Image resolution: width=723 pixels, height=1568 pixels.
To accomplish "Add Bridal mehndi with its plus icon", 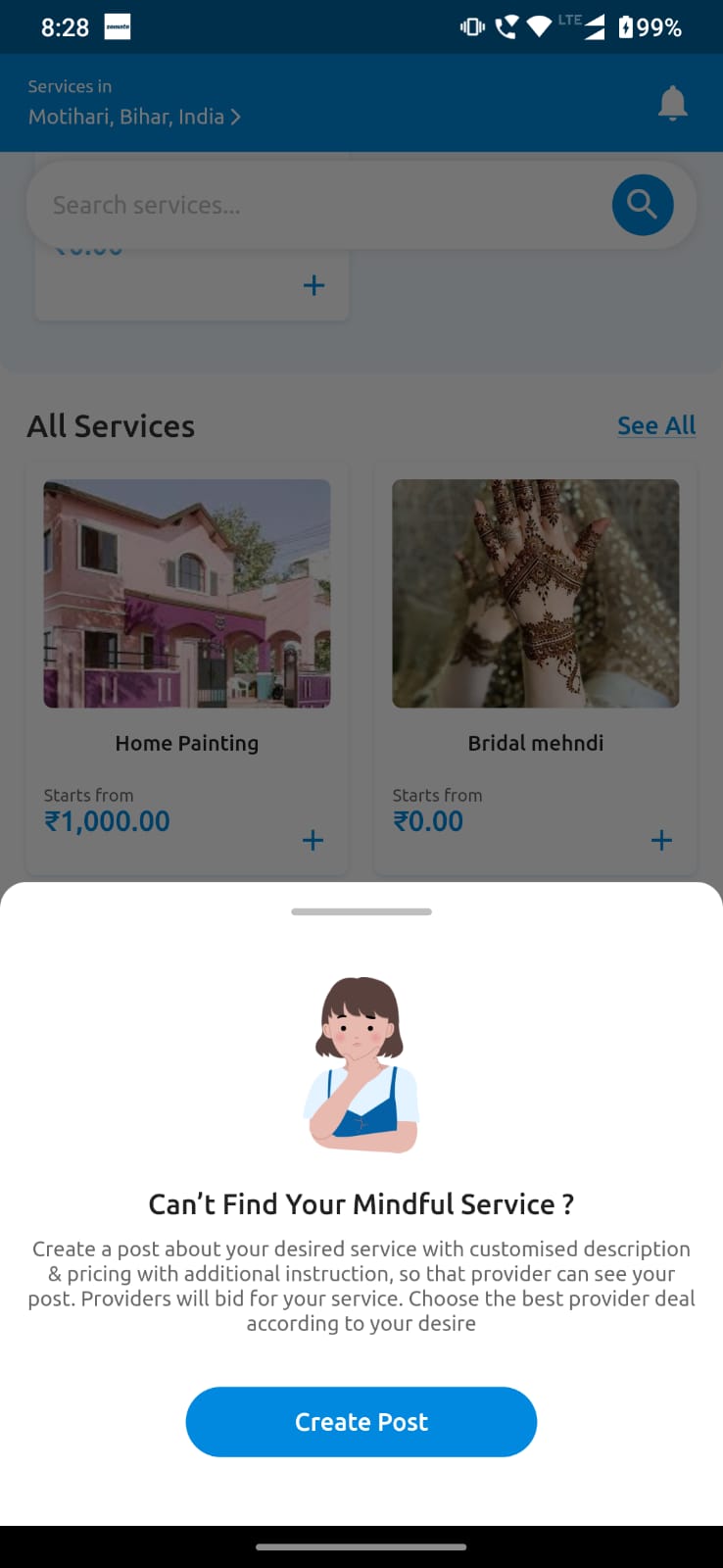I will click(661, 840).
